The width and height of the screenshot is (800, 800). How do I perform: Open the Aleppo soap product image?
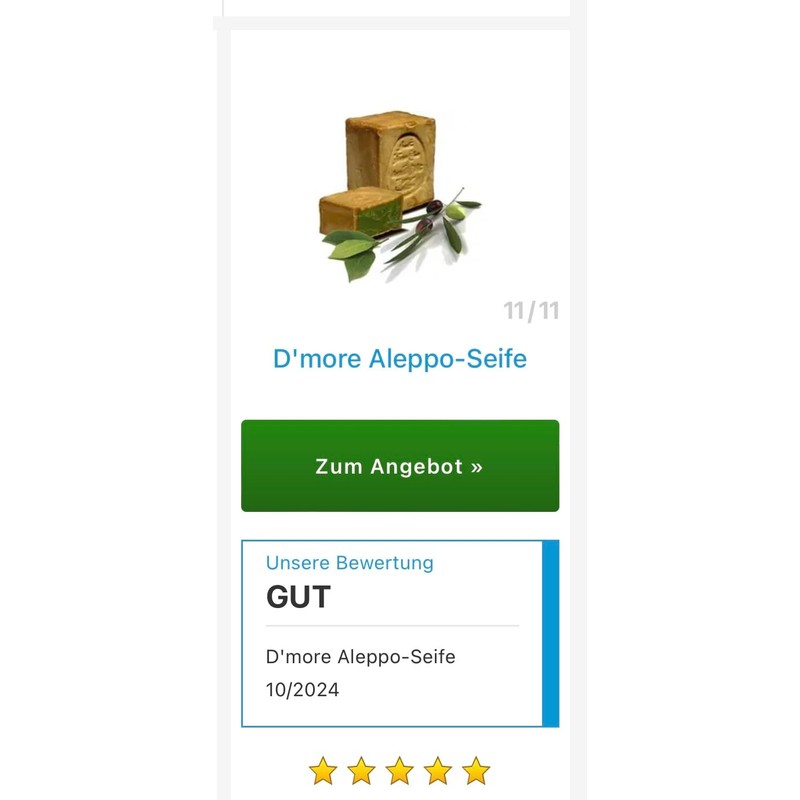point(400,196)
